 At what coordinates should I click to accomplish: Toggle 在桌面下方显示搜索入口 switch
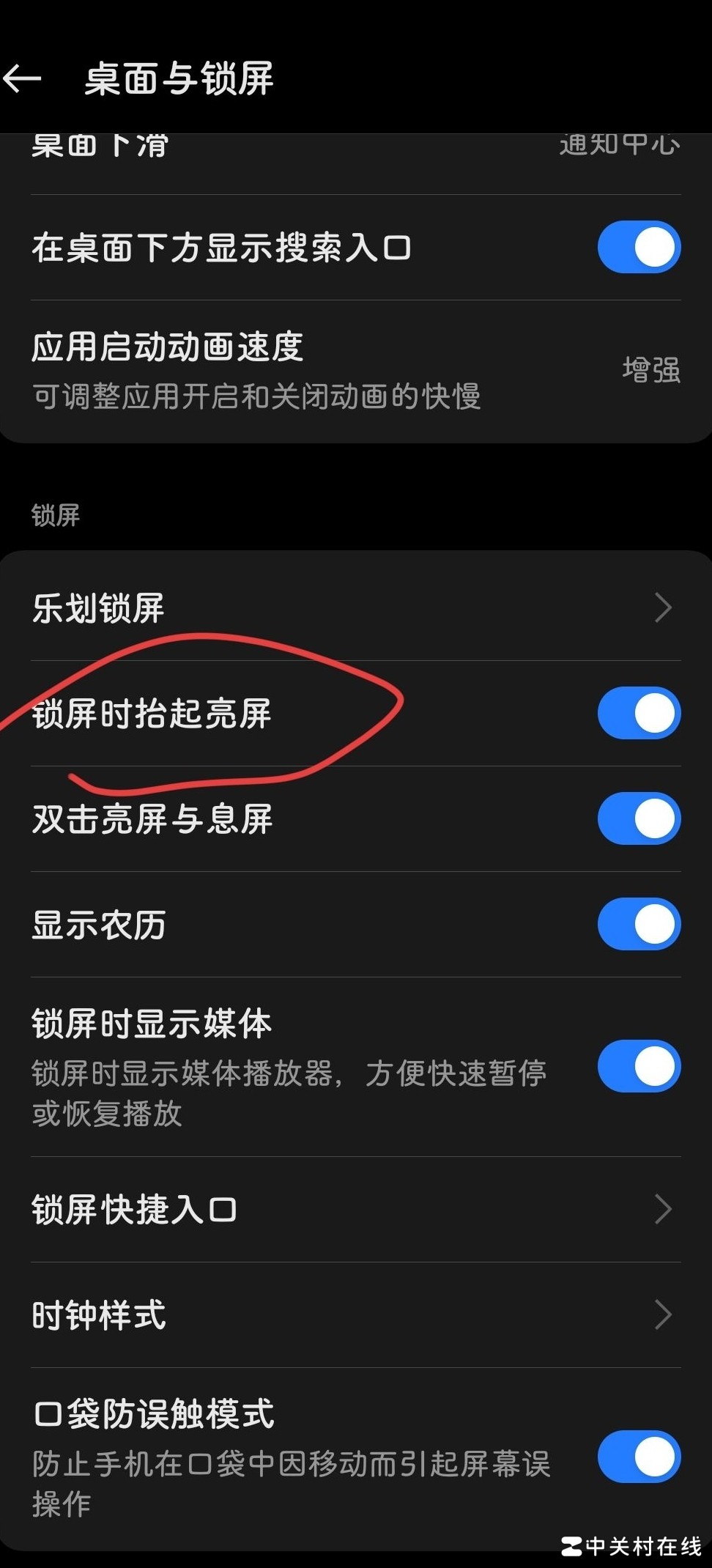(x=639, y=247)
